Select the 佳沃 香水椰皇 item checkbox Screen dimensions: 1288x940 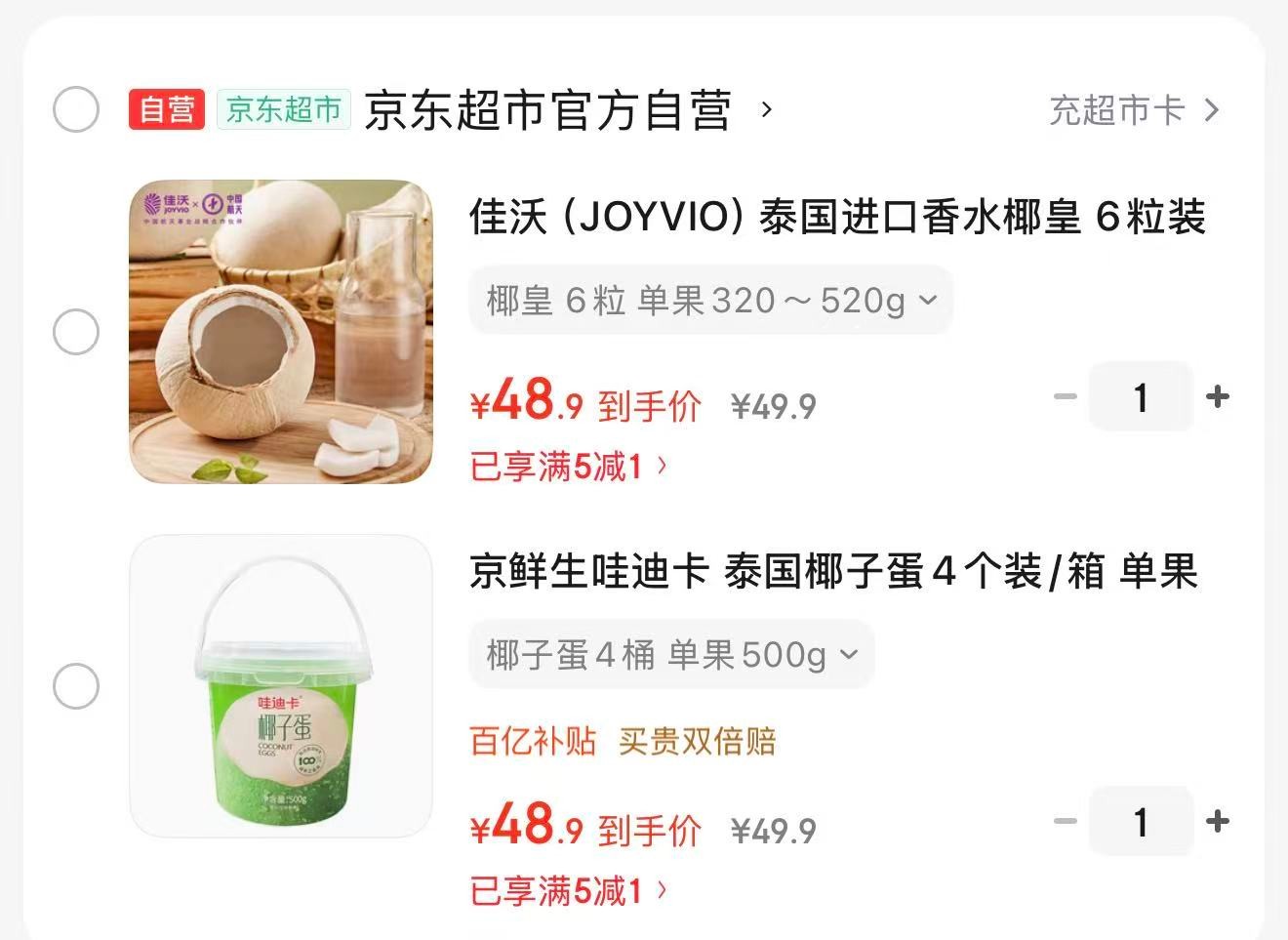click(76, 332)
